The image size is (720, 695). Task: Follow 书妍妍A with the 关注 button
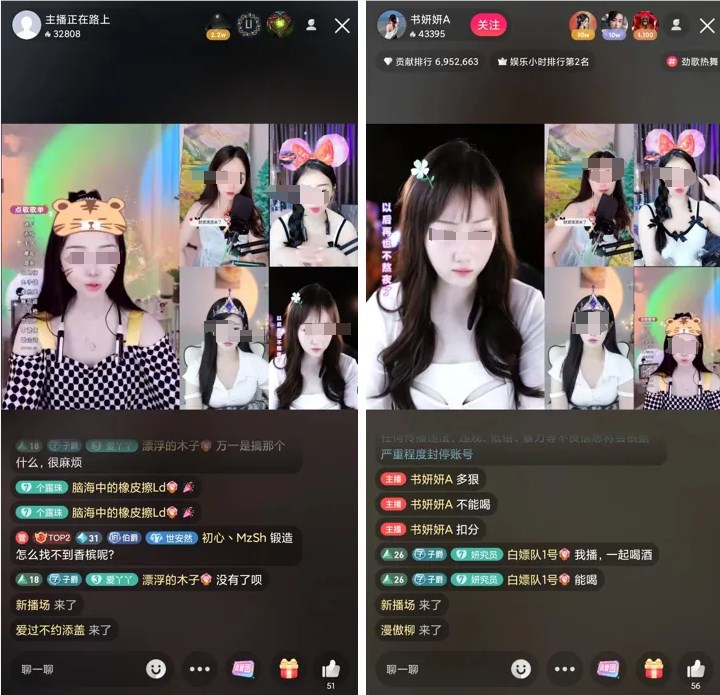click(488, 25)
